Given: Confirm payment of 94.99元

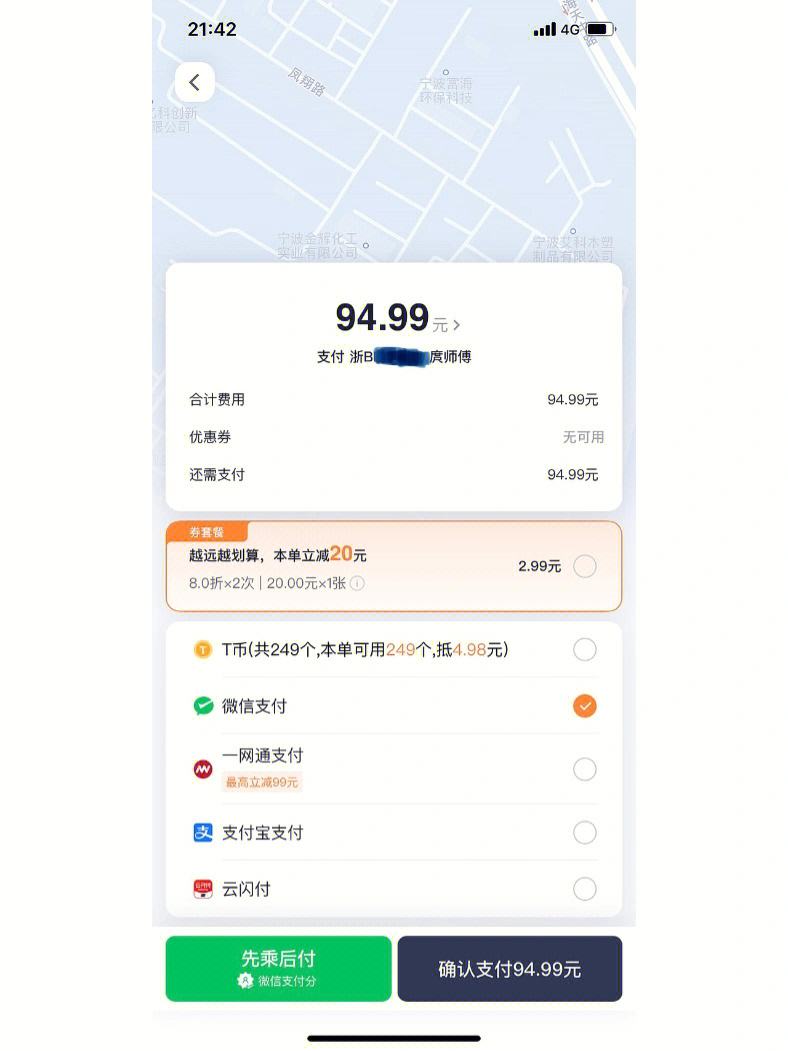Looking at the screenshot, I should [x=510, y=969].
